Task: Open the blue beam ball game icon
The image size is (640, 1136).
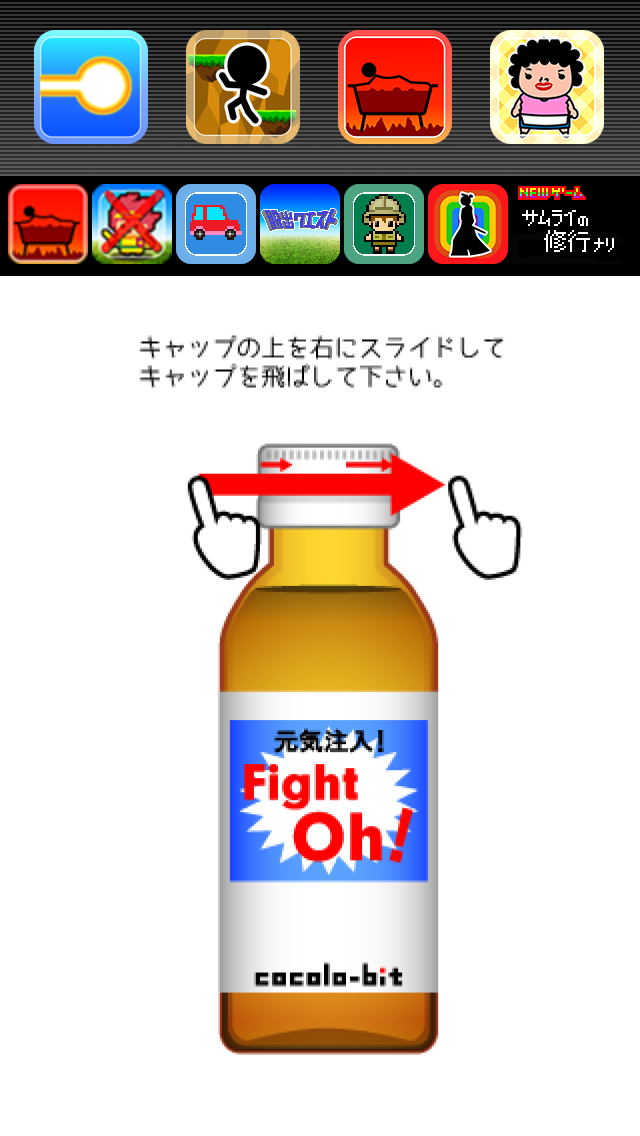Action: point(91,87)
